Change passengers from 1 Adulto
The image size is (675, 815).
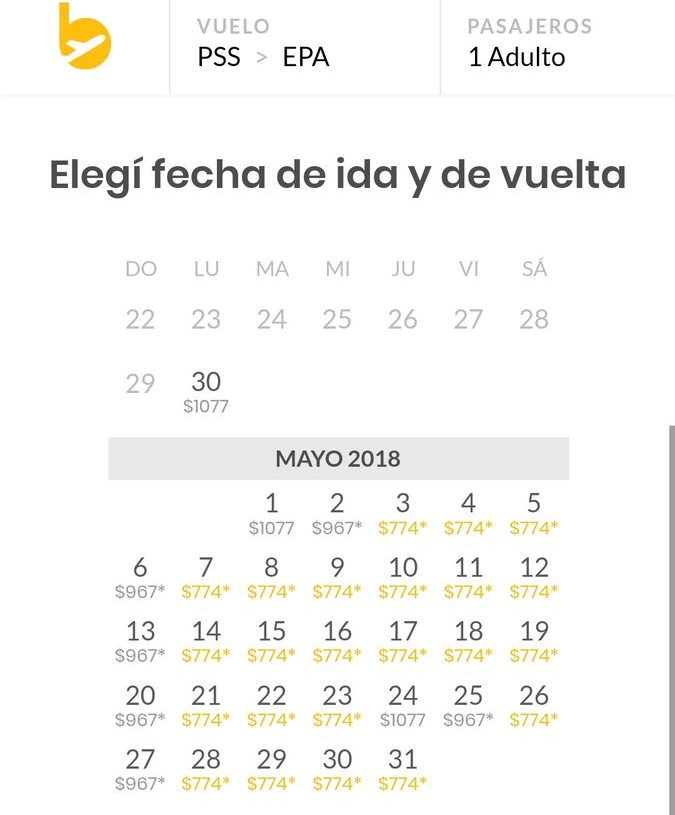click(x=530, y=44)
